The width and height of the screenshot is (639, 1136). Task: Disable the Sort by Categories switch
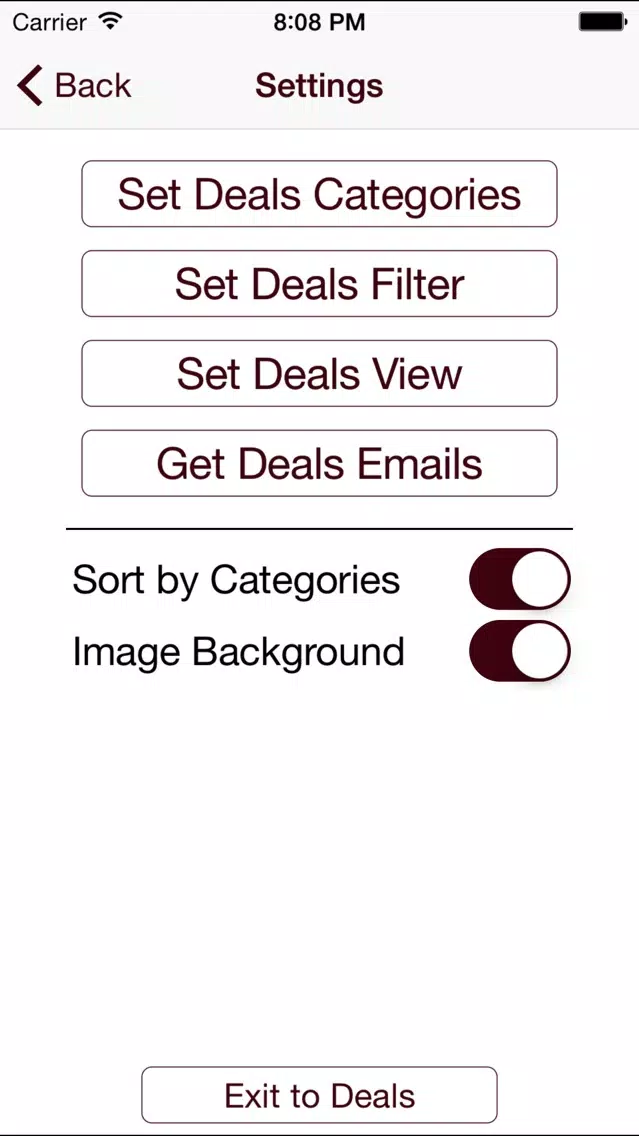coord(520,579)
